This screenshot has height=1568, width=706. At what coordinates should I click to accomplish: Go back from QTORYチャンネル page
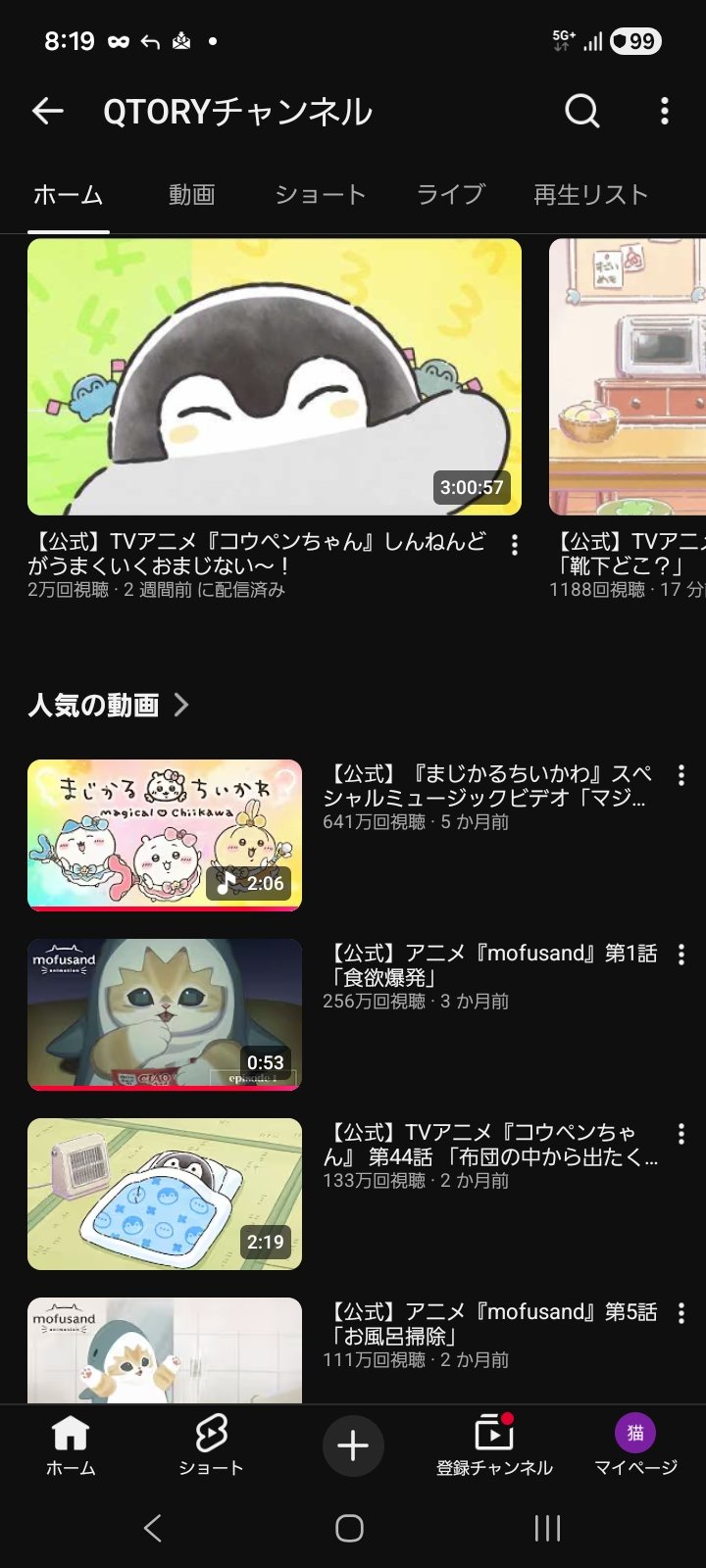(x=47, y=112)
